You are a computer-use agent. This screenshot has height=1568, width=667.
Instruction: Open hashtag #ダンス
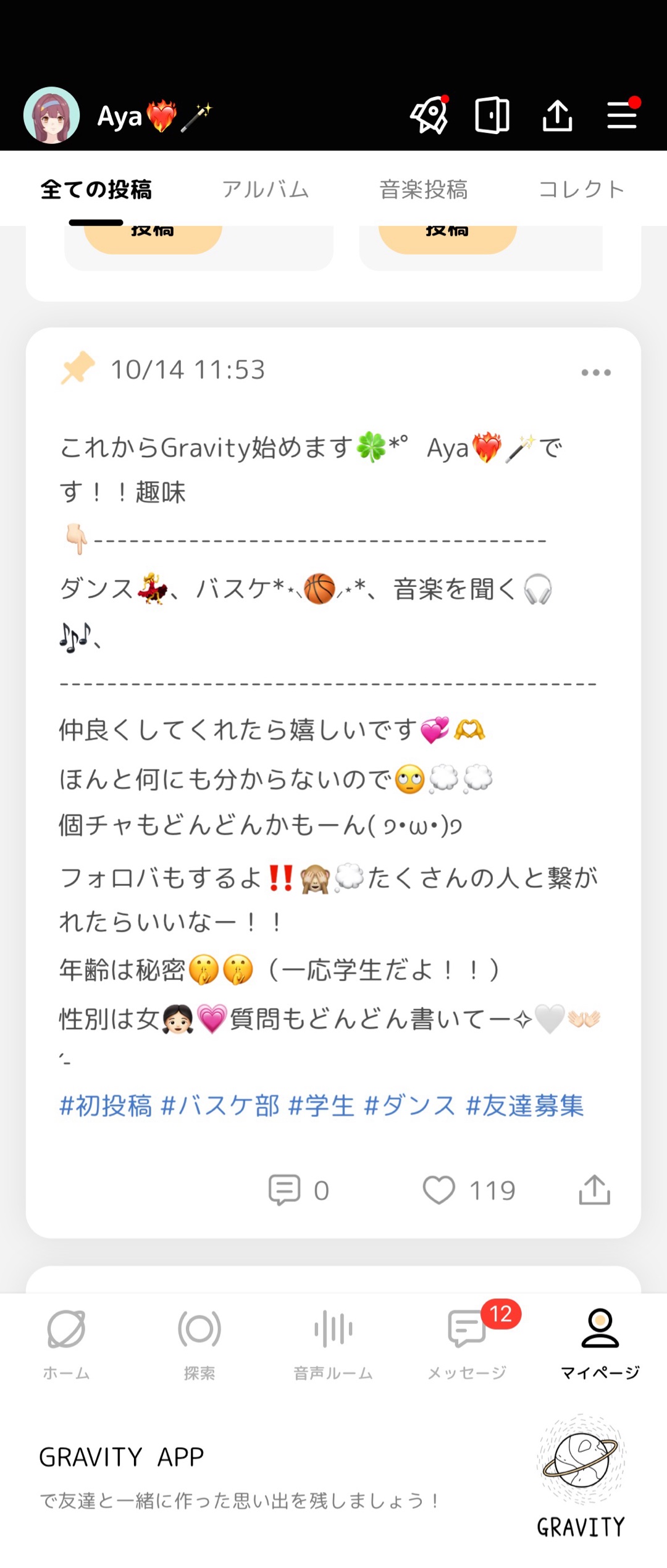[x=410, y=1106]
